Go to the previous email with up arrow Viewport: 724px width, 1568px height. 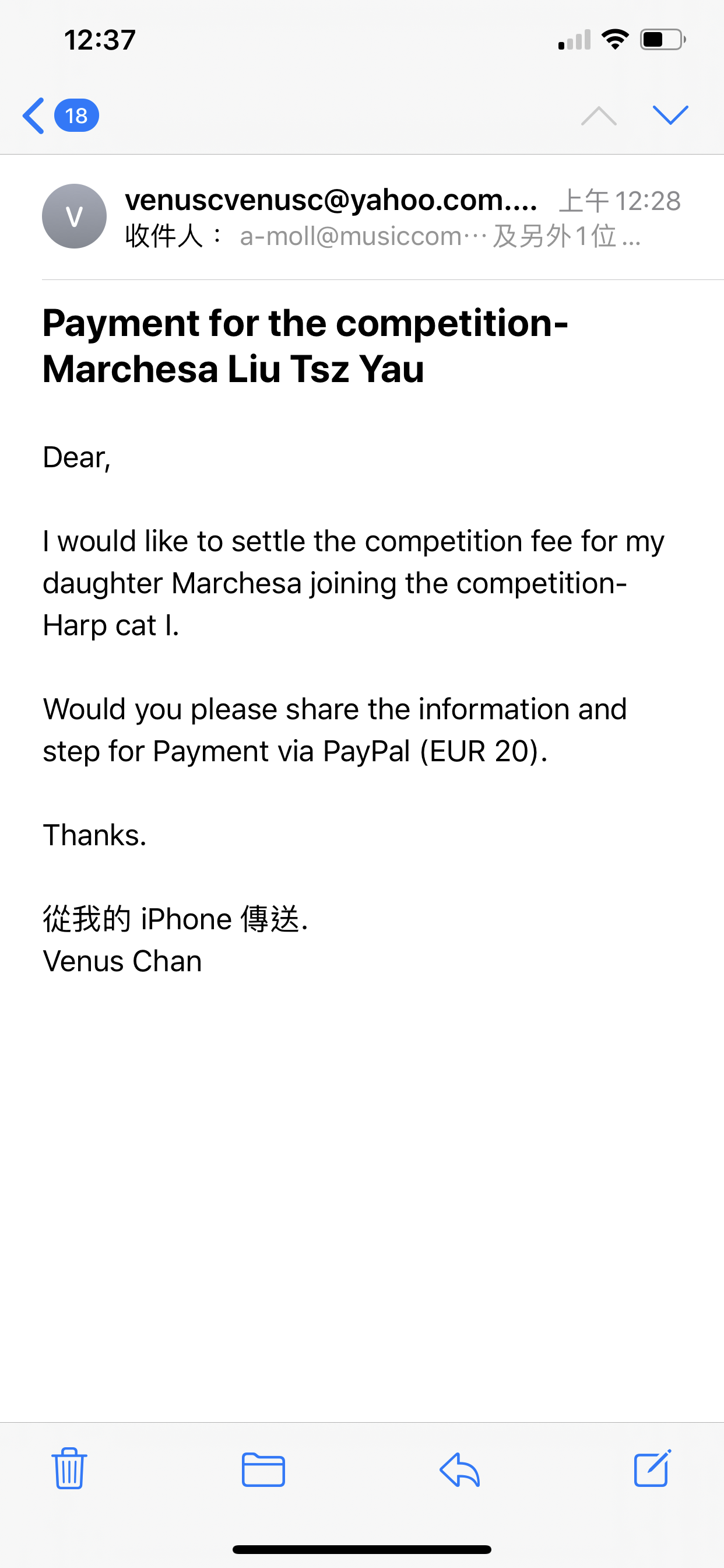coord(599,115)
